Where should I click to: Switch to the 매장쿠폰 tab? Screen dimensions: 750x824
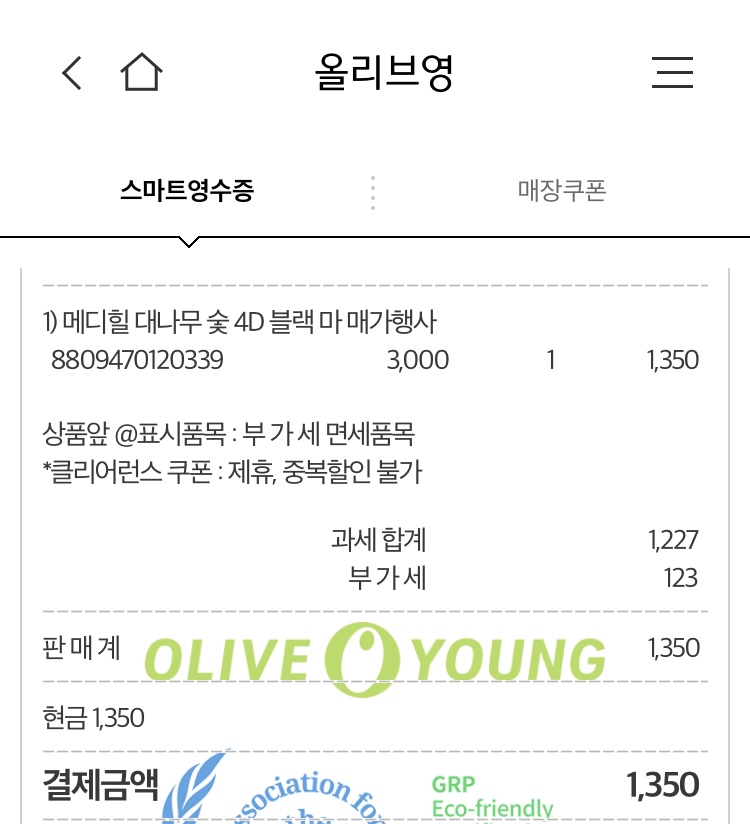562,191
